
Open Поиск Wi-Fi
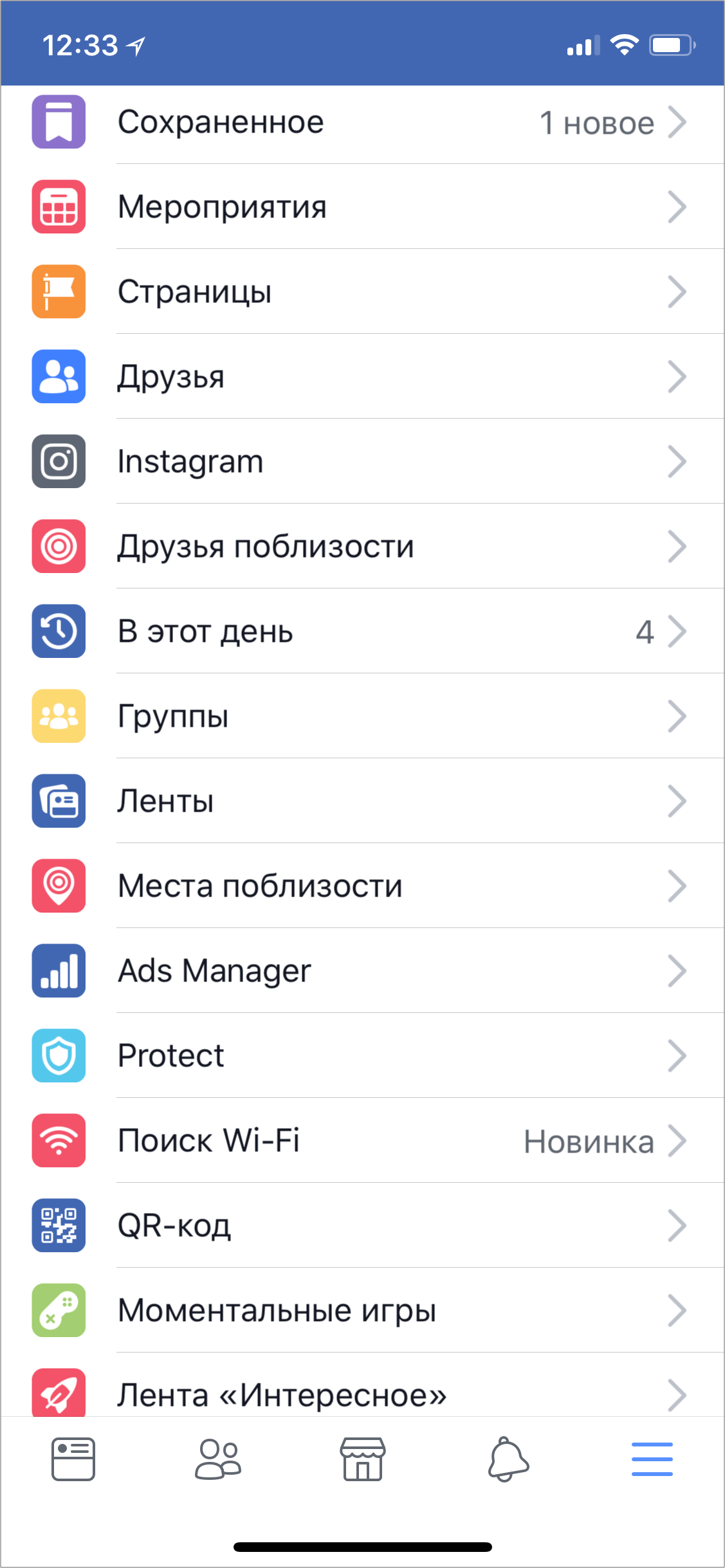click(362, 1141)
